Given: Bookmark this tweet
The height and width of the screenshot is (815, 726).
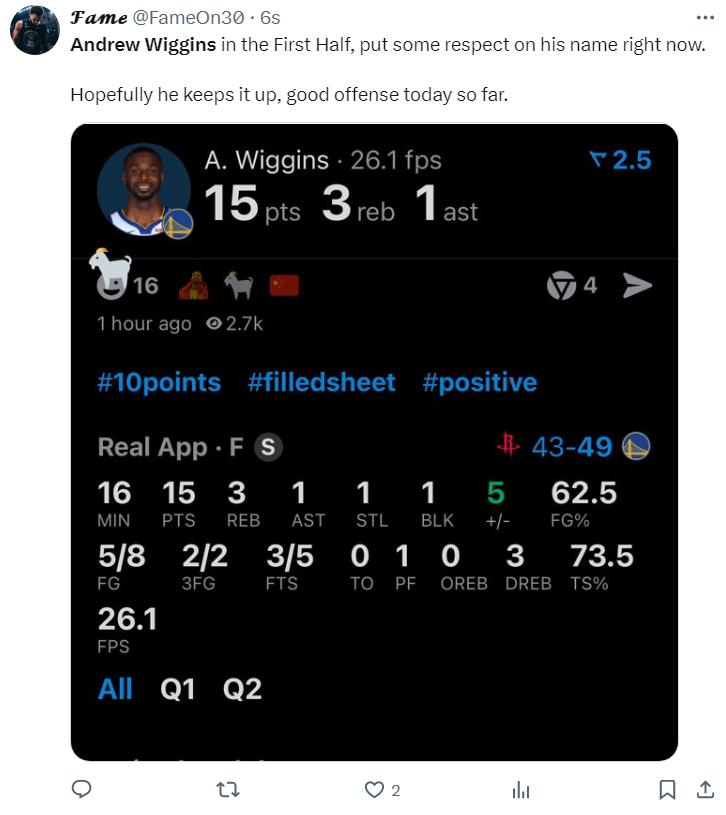Looking at the screenshot, I should (666, 790).
